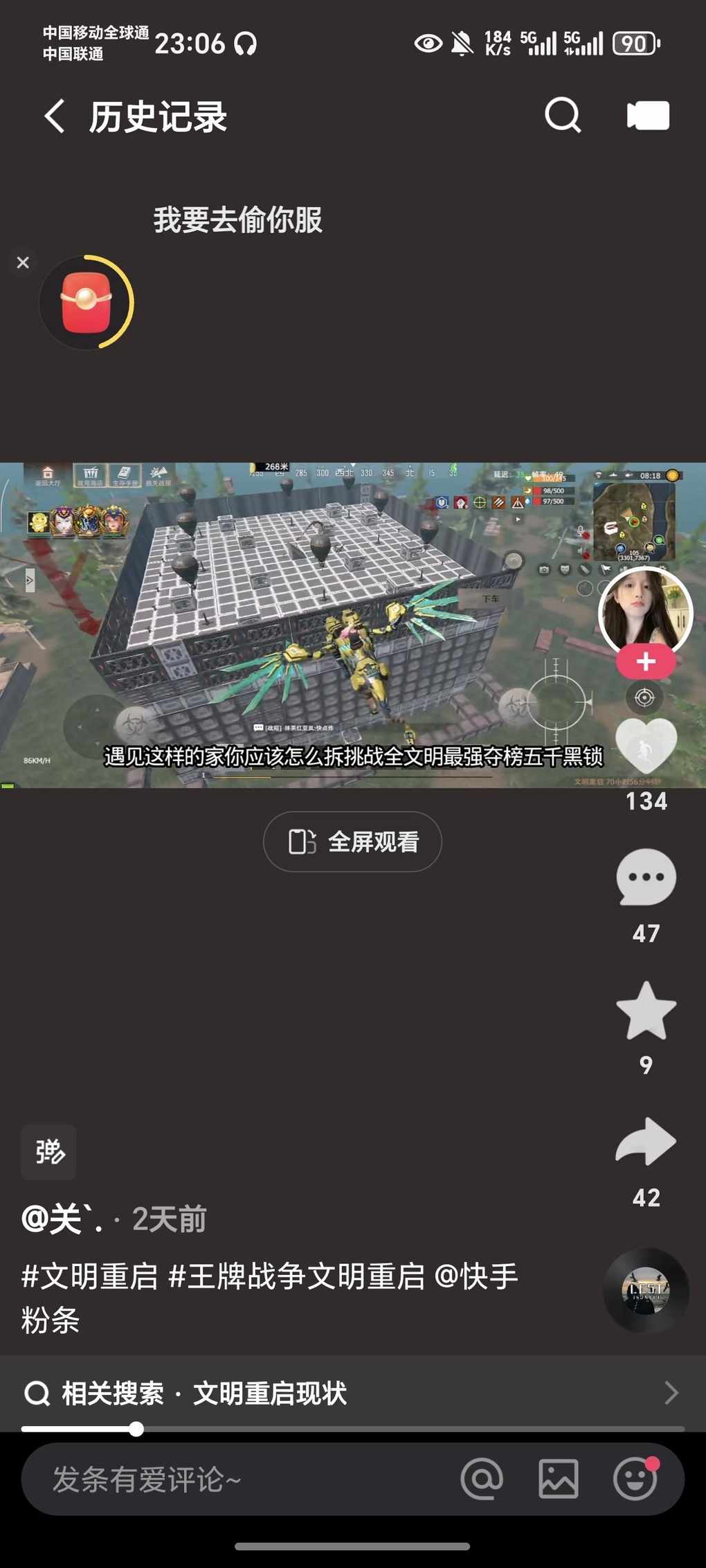Viewport: 706px width, 1568px height.
Task: Open the emoji picker in the comment bar
Action: click(635, 1480)
